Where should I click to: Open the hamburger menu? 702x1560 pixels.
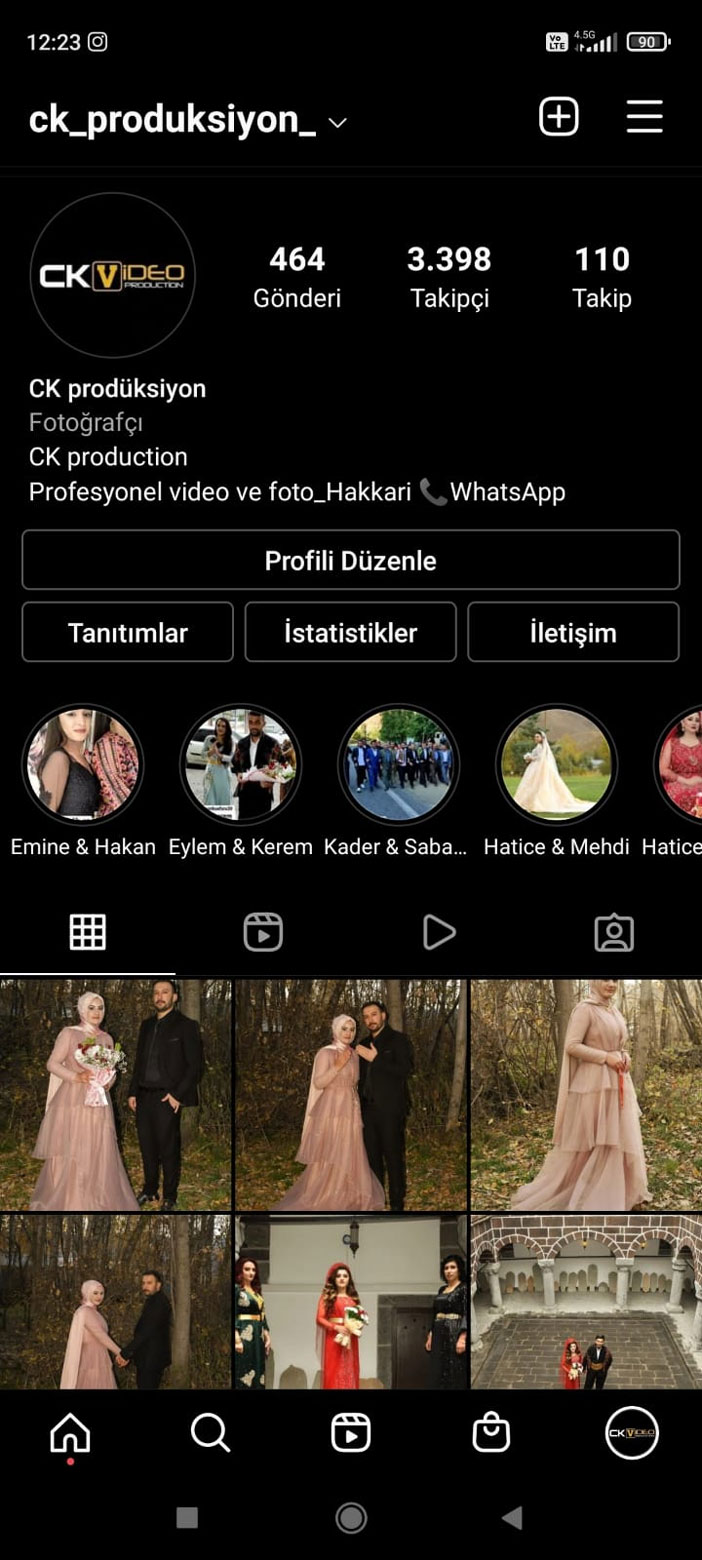[645, 117]
